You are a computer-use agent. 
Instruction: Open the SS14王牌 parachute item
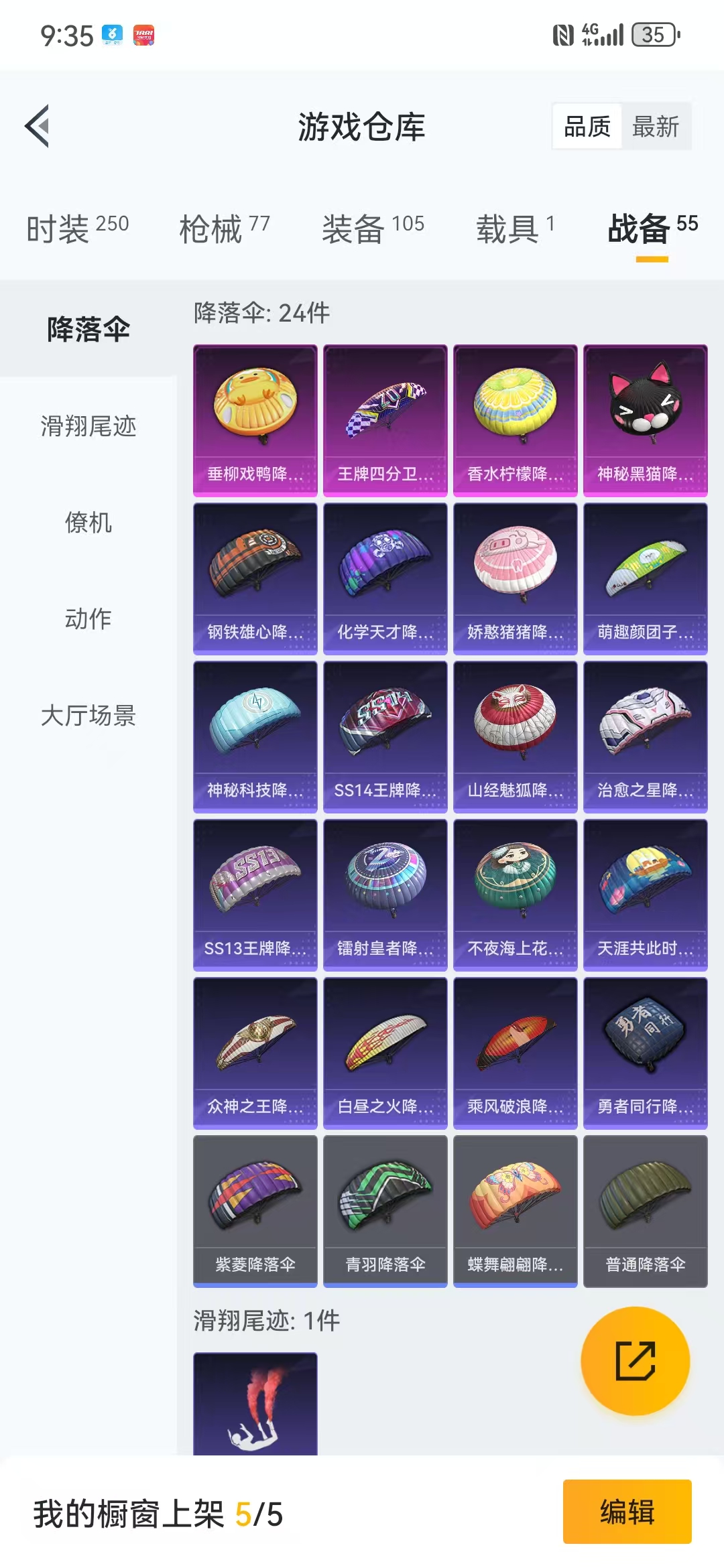click(x=385, y=737)
